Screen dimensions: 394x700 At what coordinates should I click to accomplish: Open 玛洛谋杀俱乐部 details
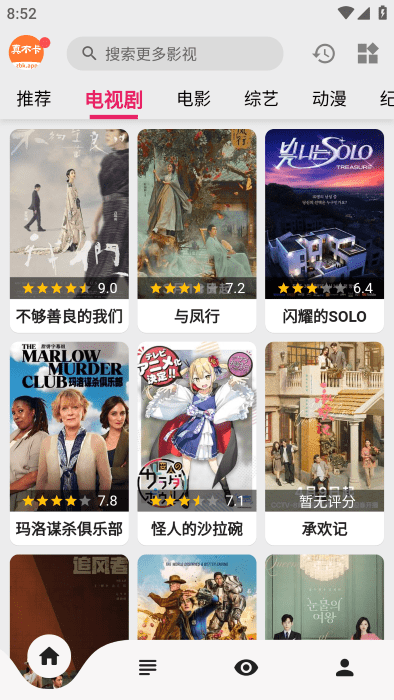coord(69,443)
